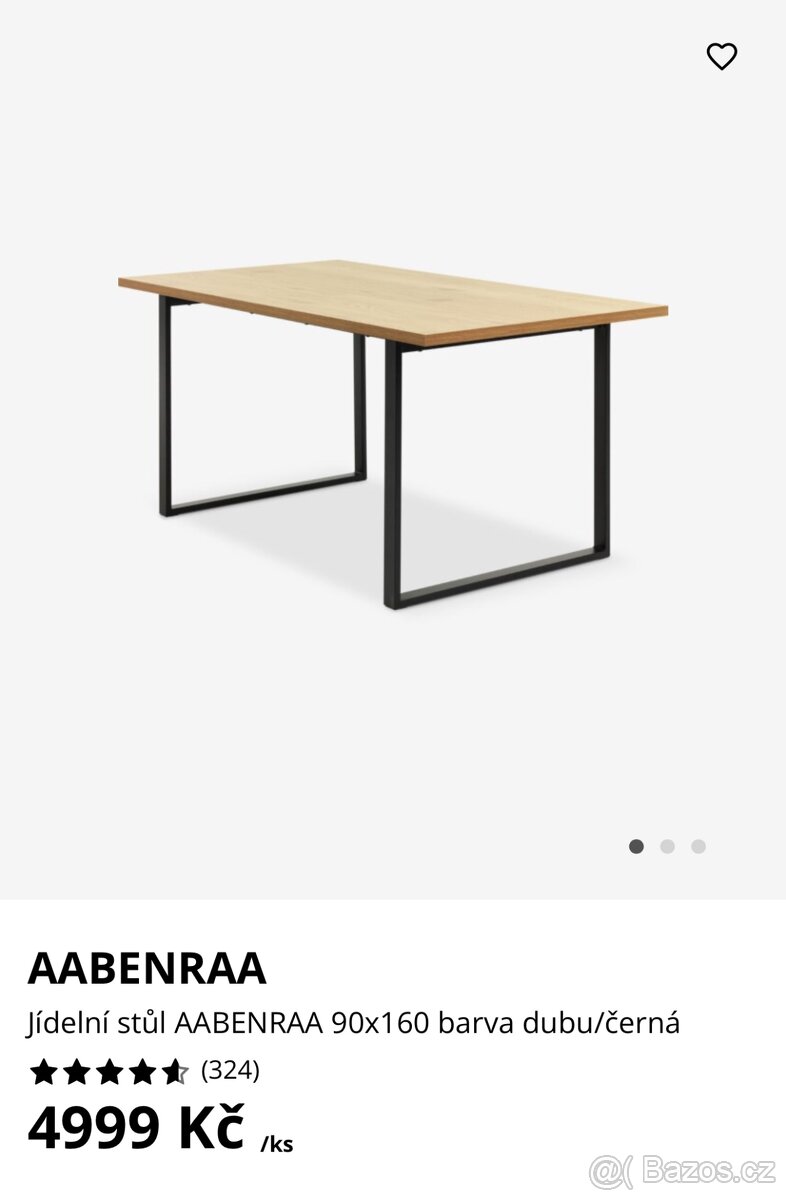Open the 324 customer reviews
The width and height of the screenshot is (786, 1200).
tap(230, 1071)
